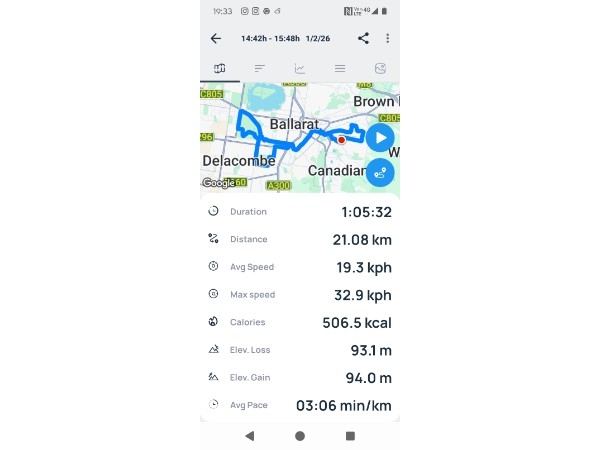Tap the system back triangle
600x450 pixels.
point(250,436)
